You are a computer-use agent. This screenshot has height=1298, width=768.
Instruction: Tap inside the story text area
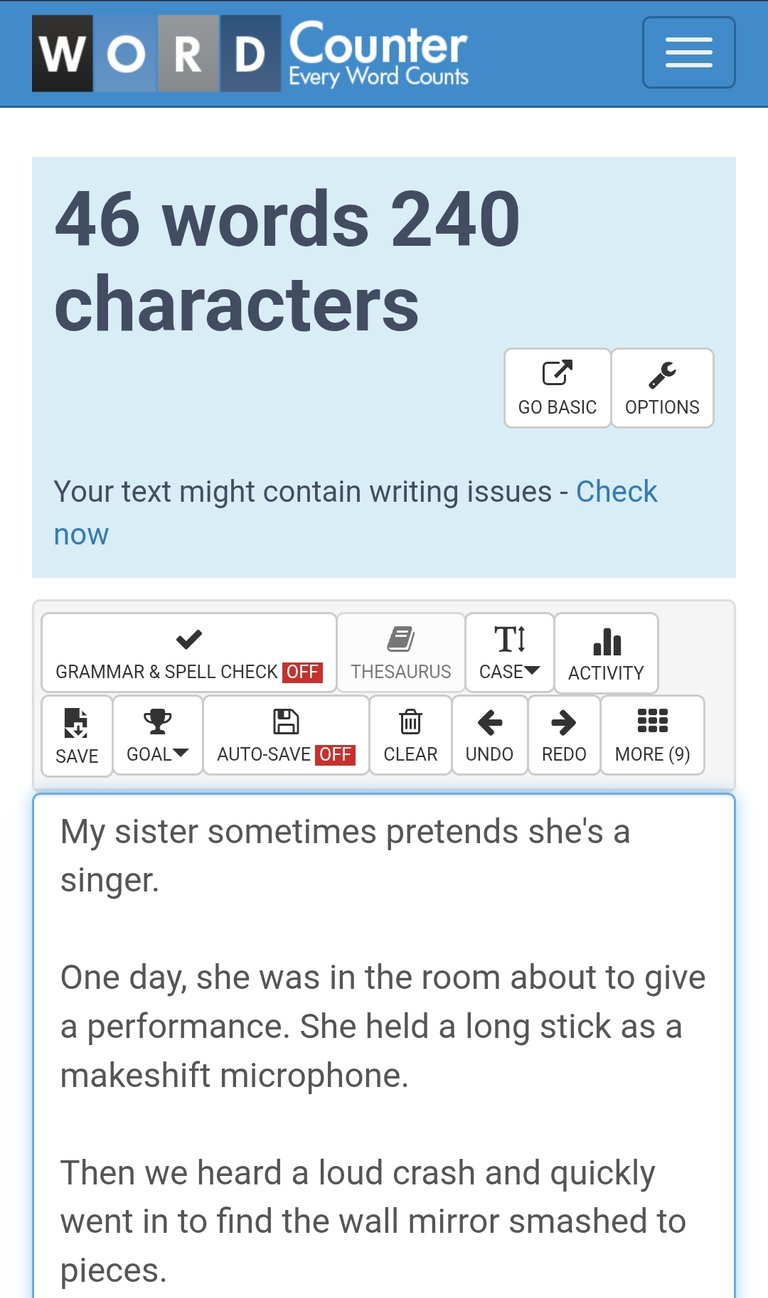(x=384, y=1046)
